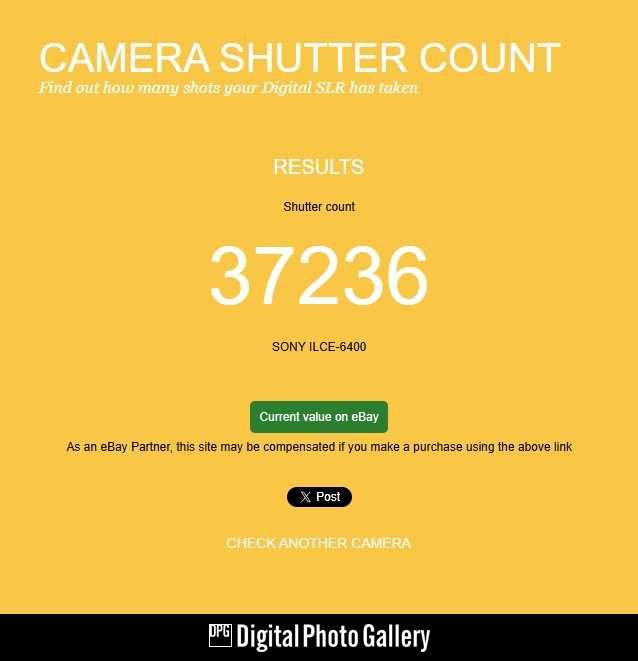Image resolution: width=638 pixels, height=661 pixels.
Task: Visit Digital Photo Gallery footer link
Action: pos(319,637)
